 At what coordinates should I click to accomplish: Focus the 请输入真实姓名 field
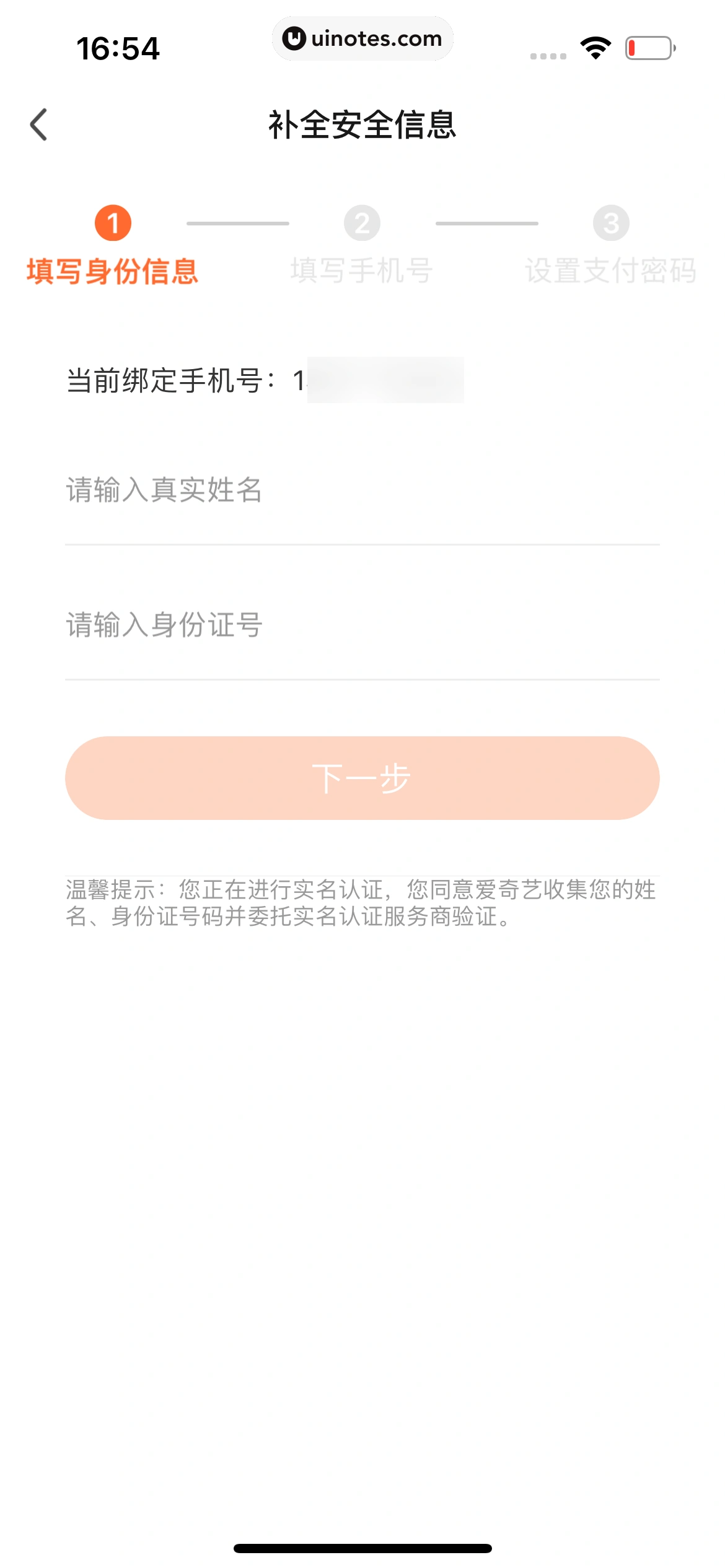tap(362, 490)
